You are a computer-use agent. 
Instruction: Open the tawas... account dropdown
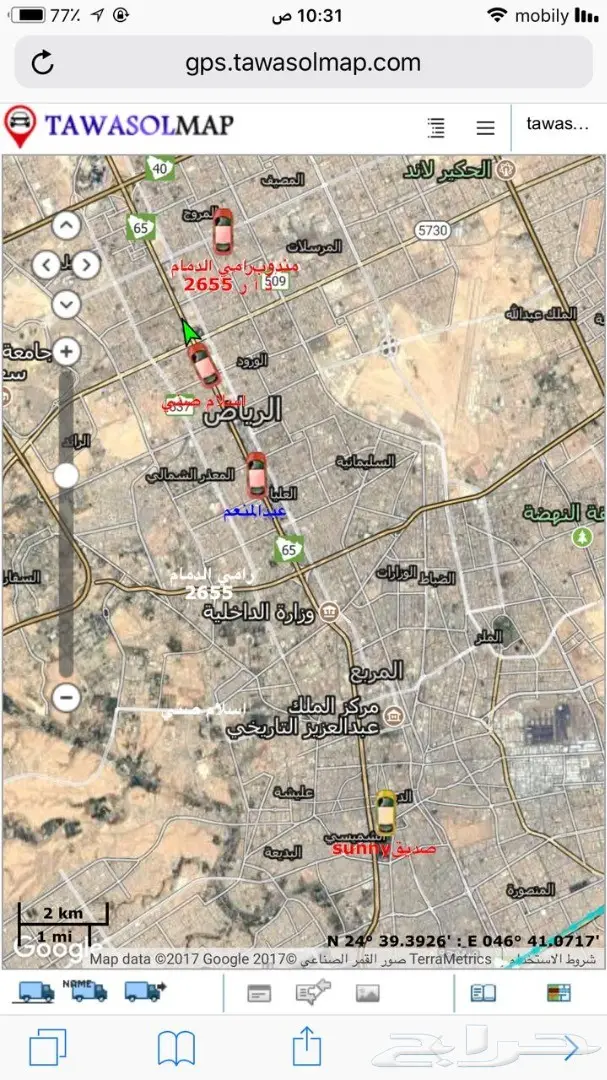pos(557,124)
